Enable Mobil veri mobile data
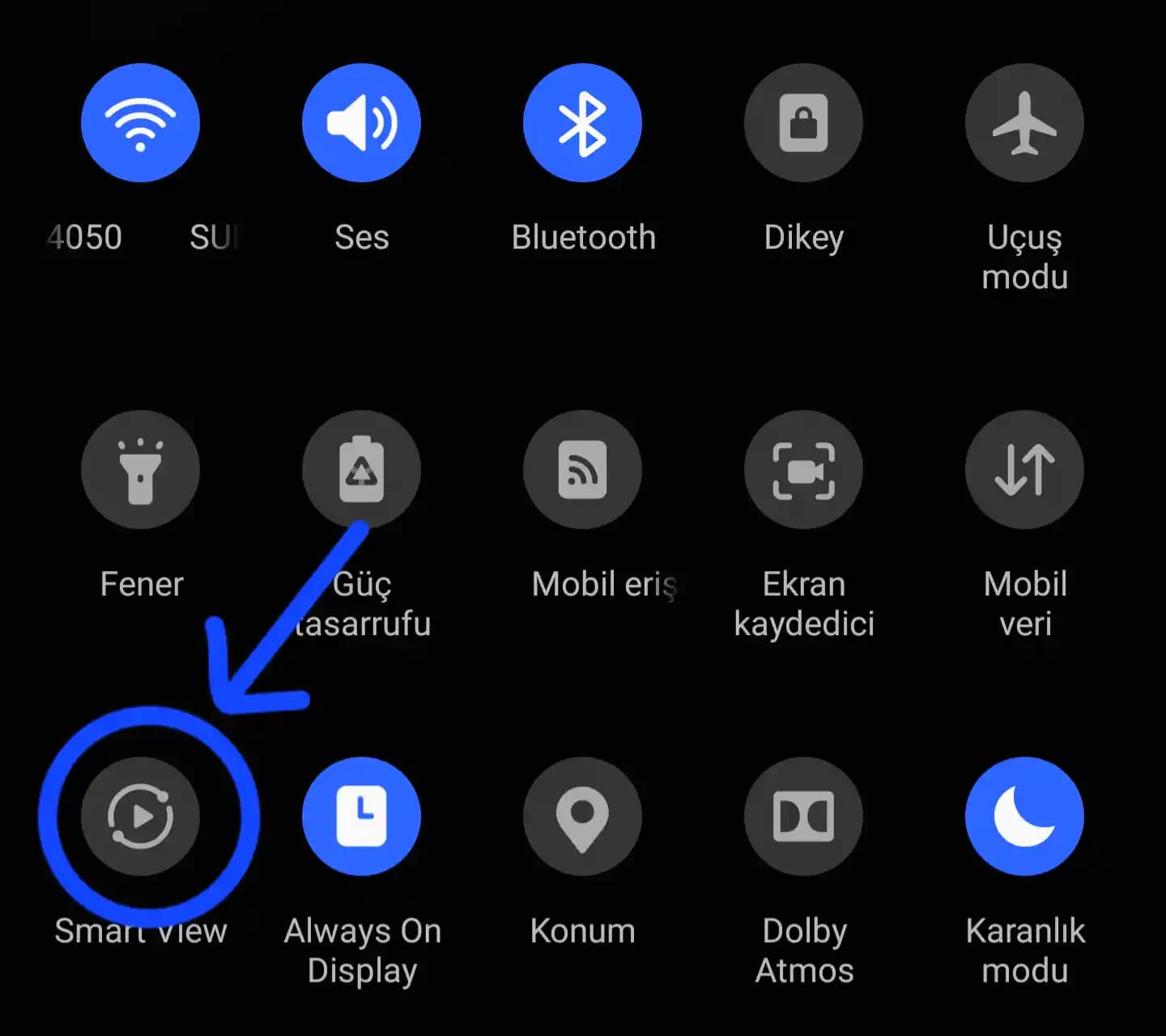Screen dimensions: 1166x1036 point(1024,470)
